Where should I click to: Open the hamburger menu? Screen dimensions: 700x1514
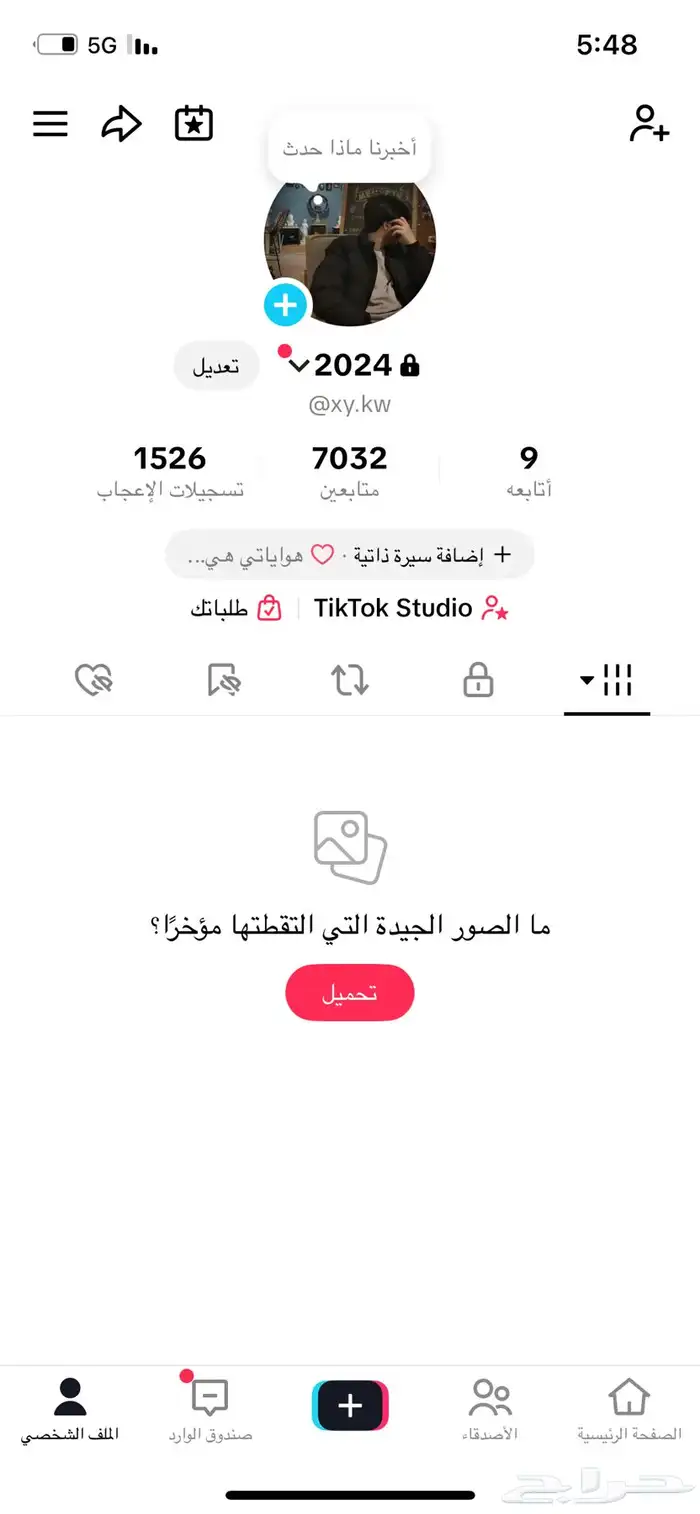51,124
